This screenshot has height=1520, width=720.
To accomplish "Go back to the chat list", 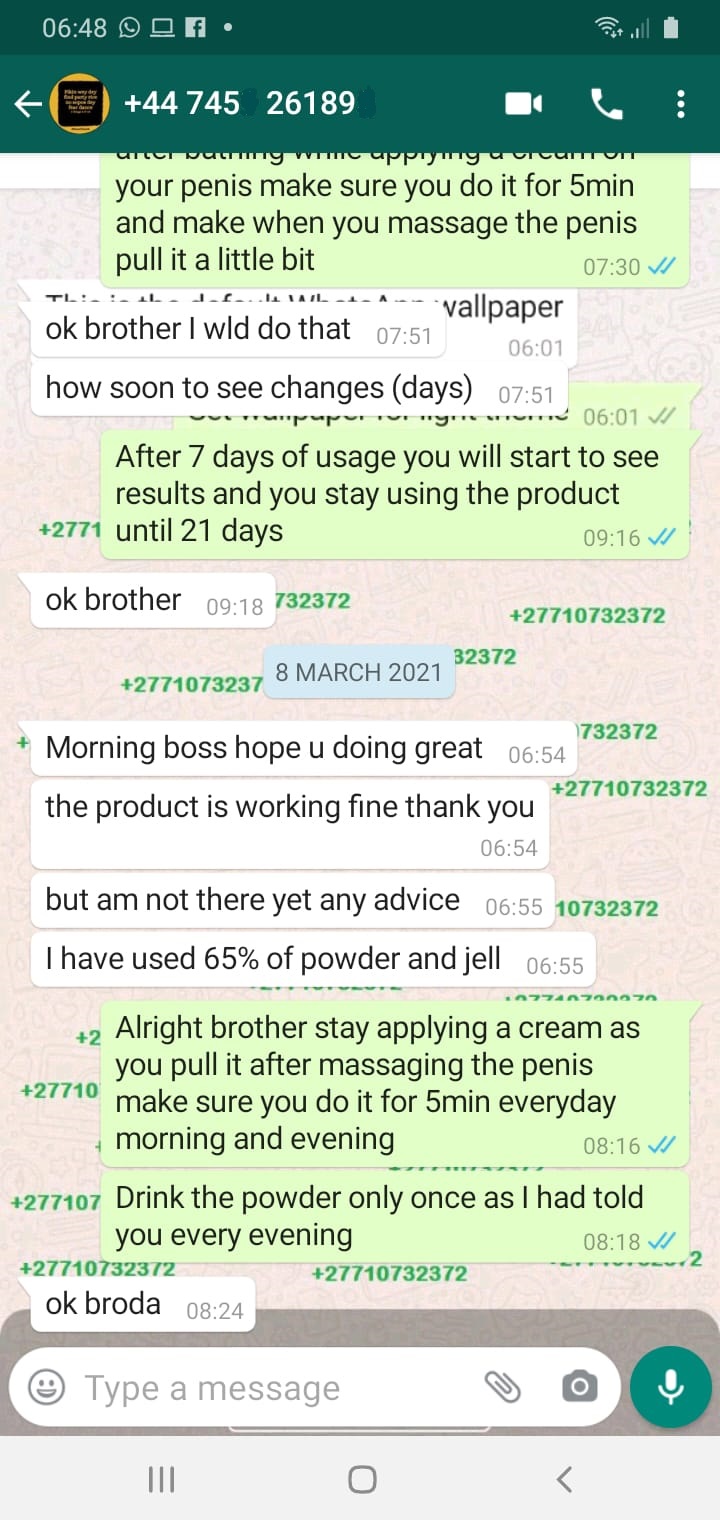I will point(27,103).
